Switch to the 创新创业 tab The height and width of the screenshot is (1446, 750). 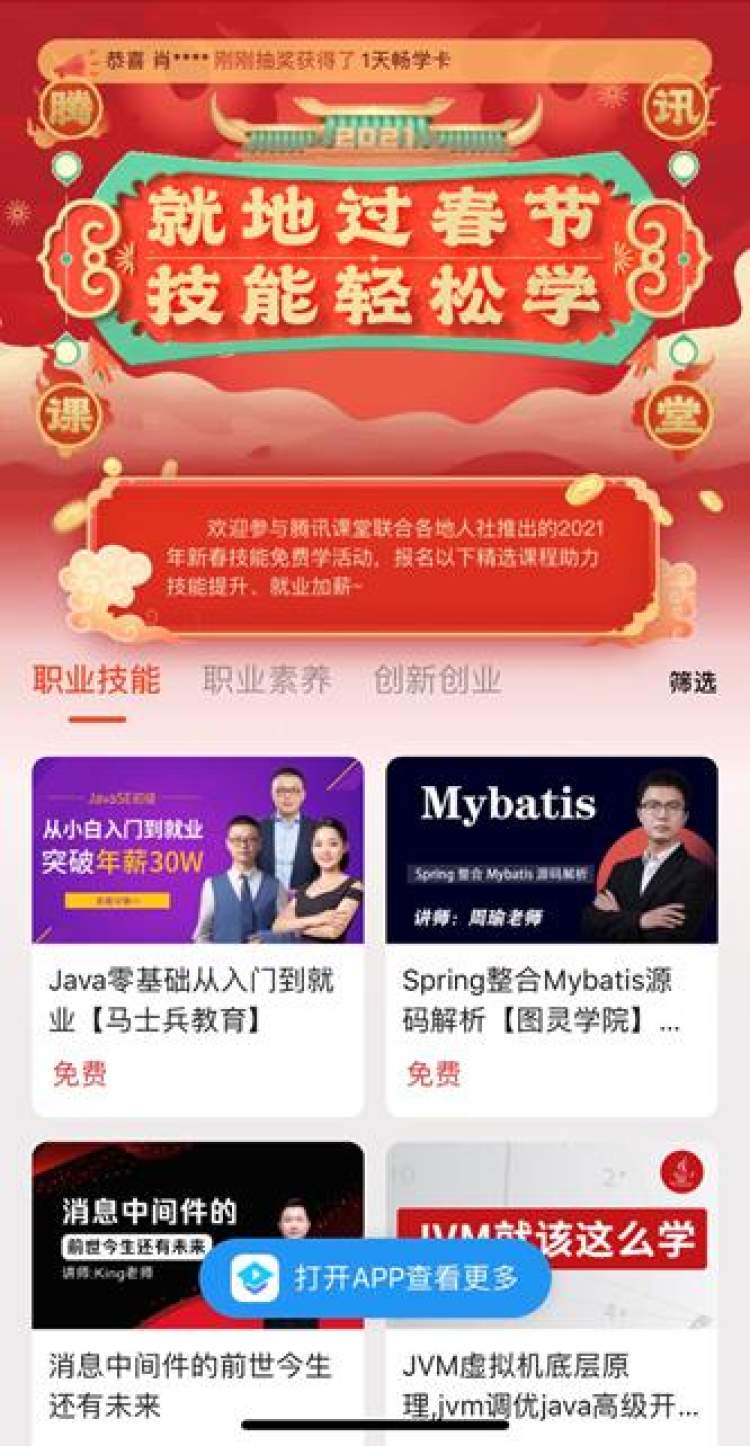pyautogui.click(x=438, y=681)
